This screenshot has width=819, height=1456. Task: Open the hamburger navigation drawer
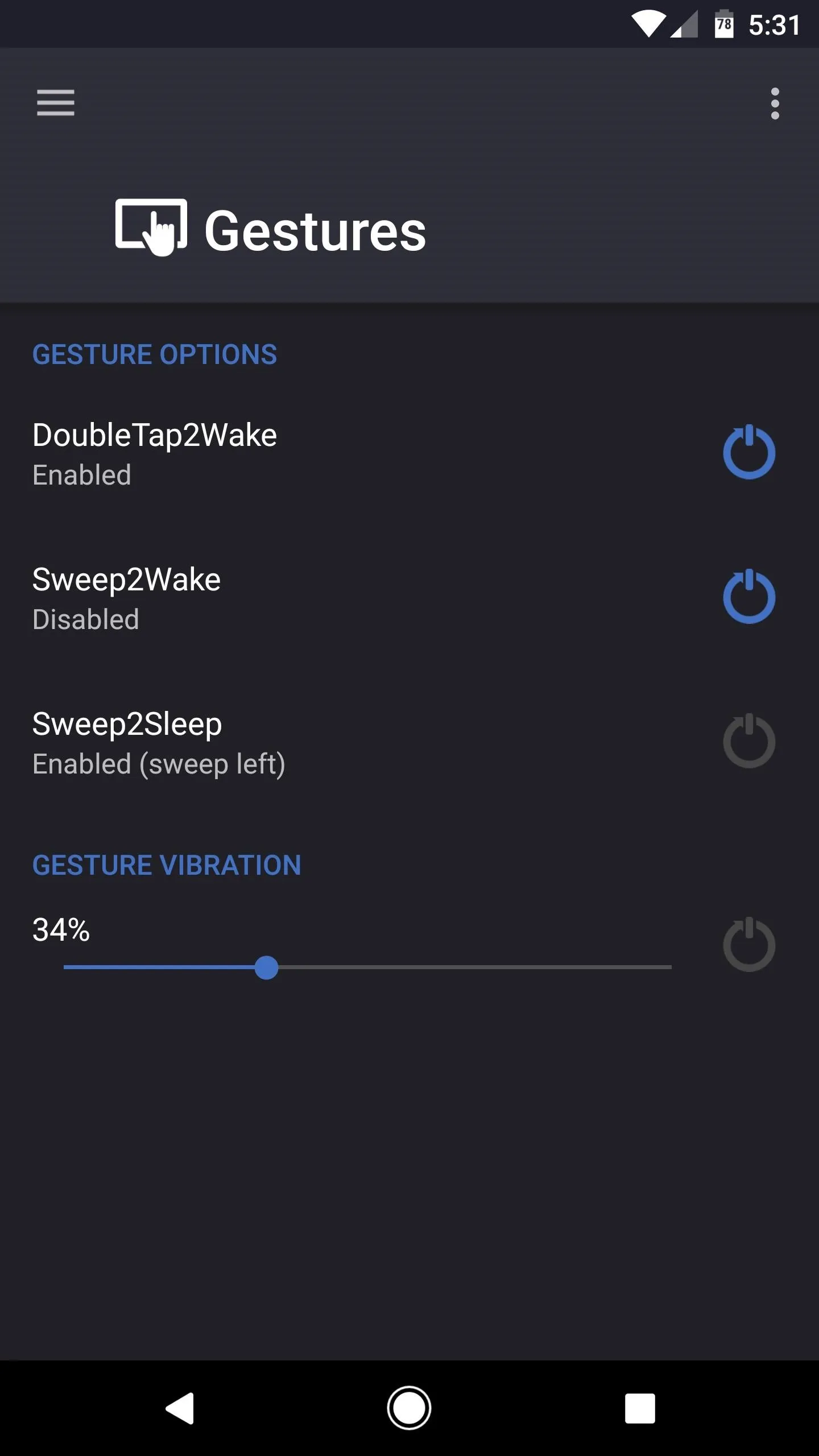[56, 103]
